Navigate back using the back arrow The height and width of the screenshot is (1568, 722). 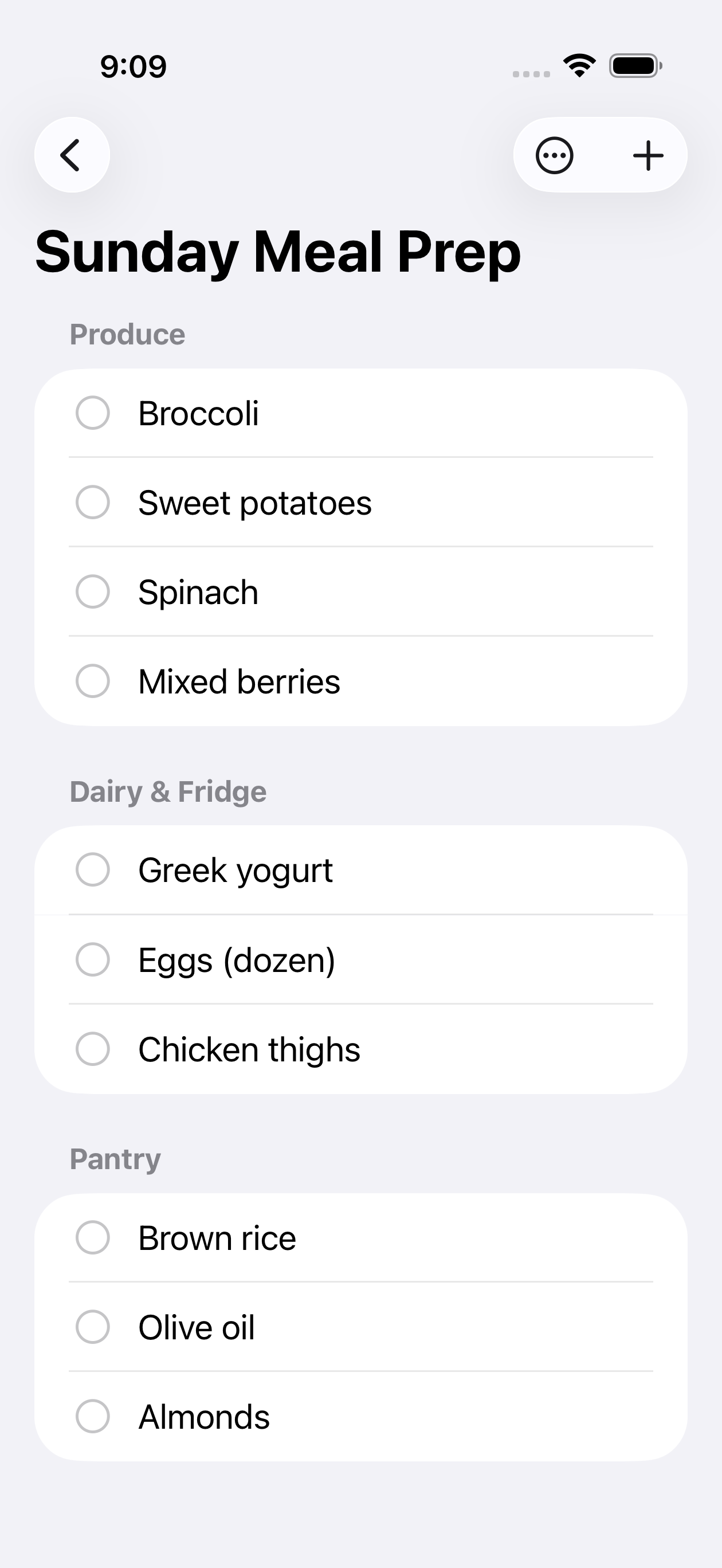(71, 155)
